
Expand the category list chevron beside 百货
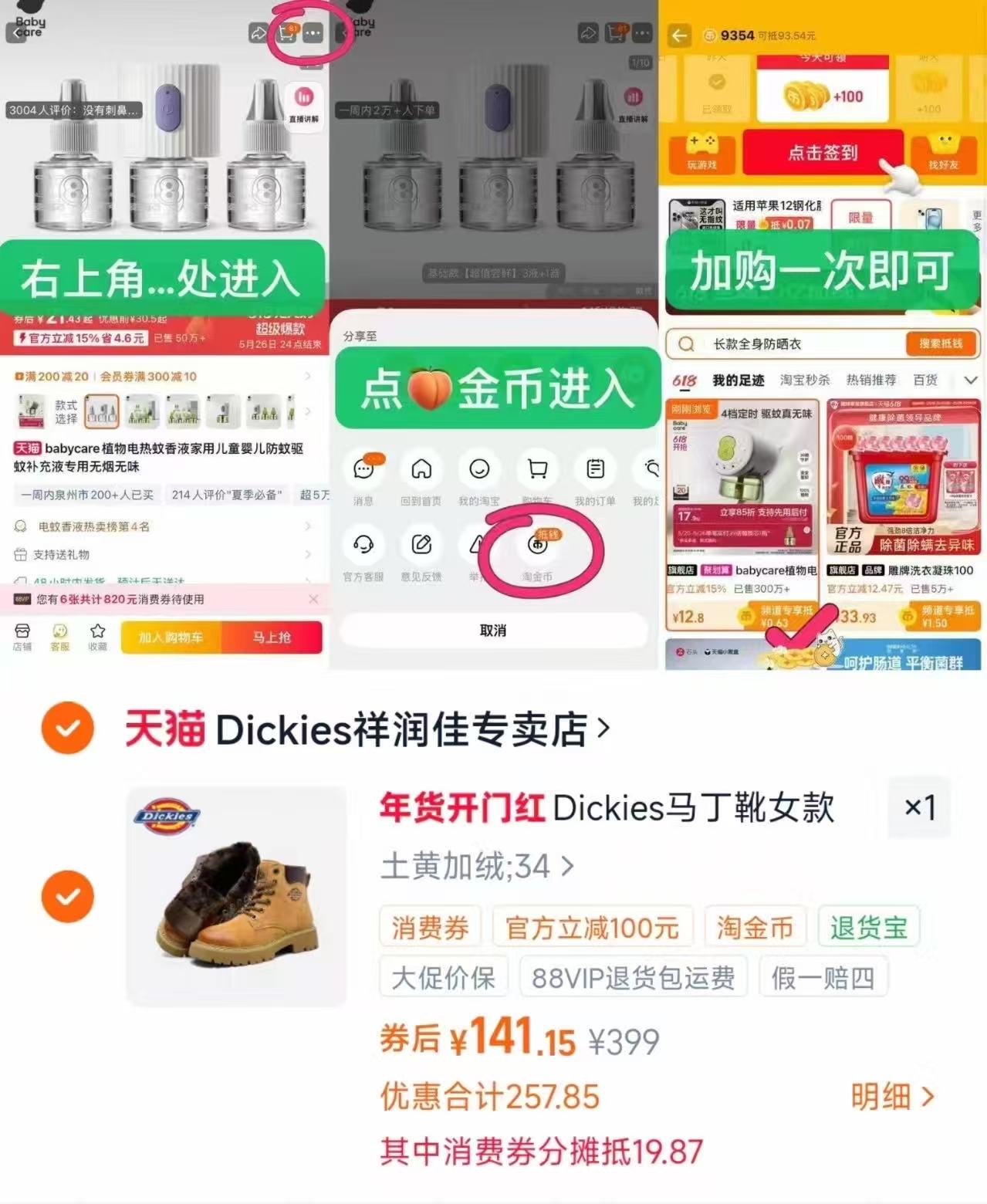coord(971,380)
